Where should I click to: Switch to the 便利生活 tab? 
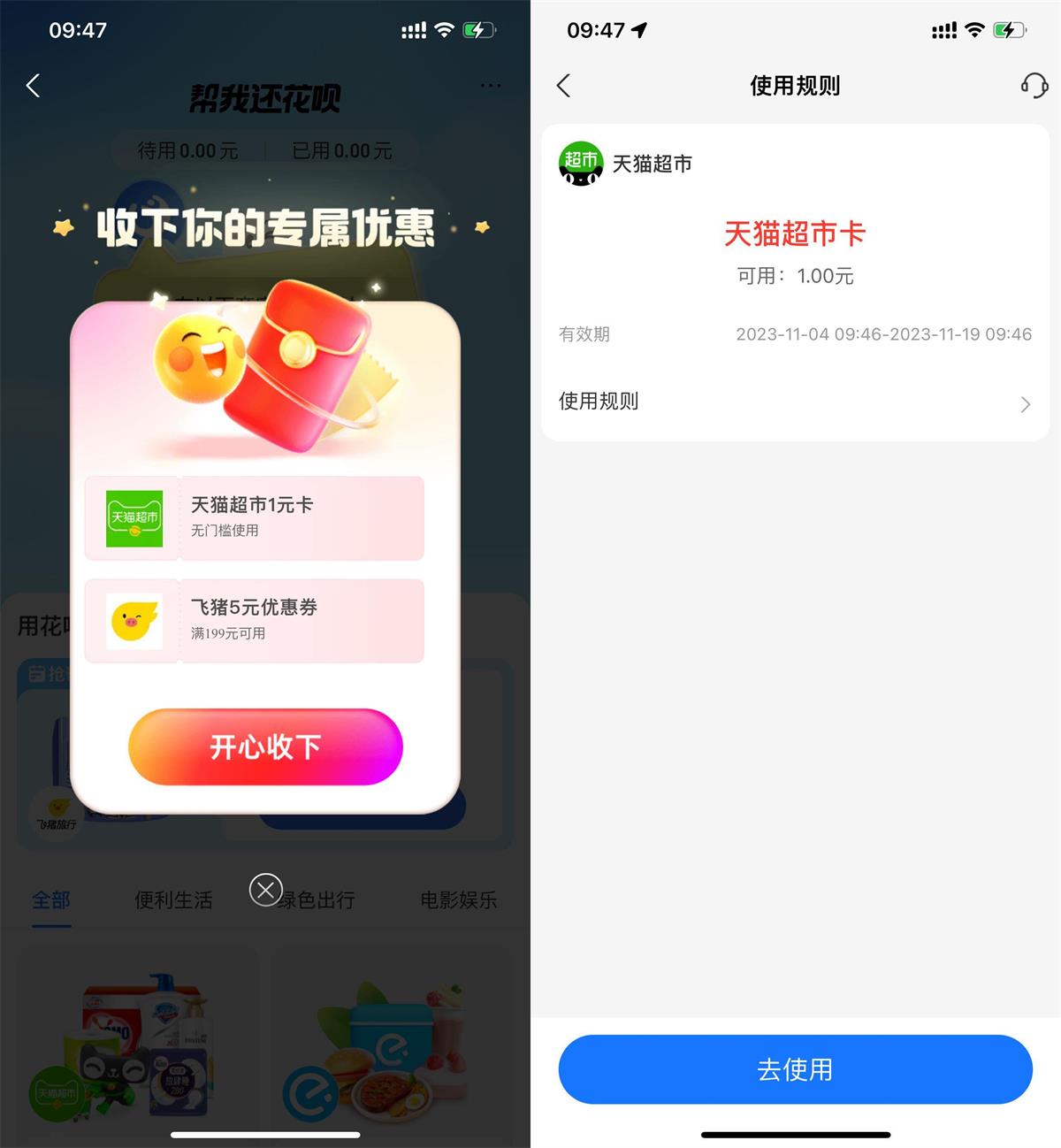point(173,900)
